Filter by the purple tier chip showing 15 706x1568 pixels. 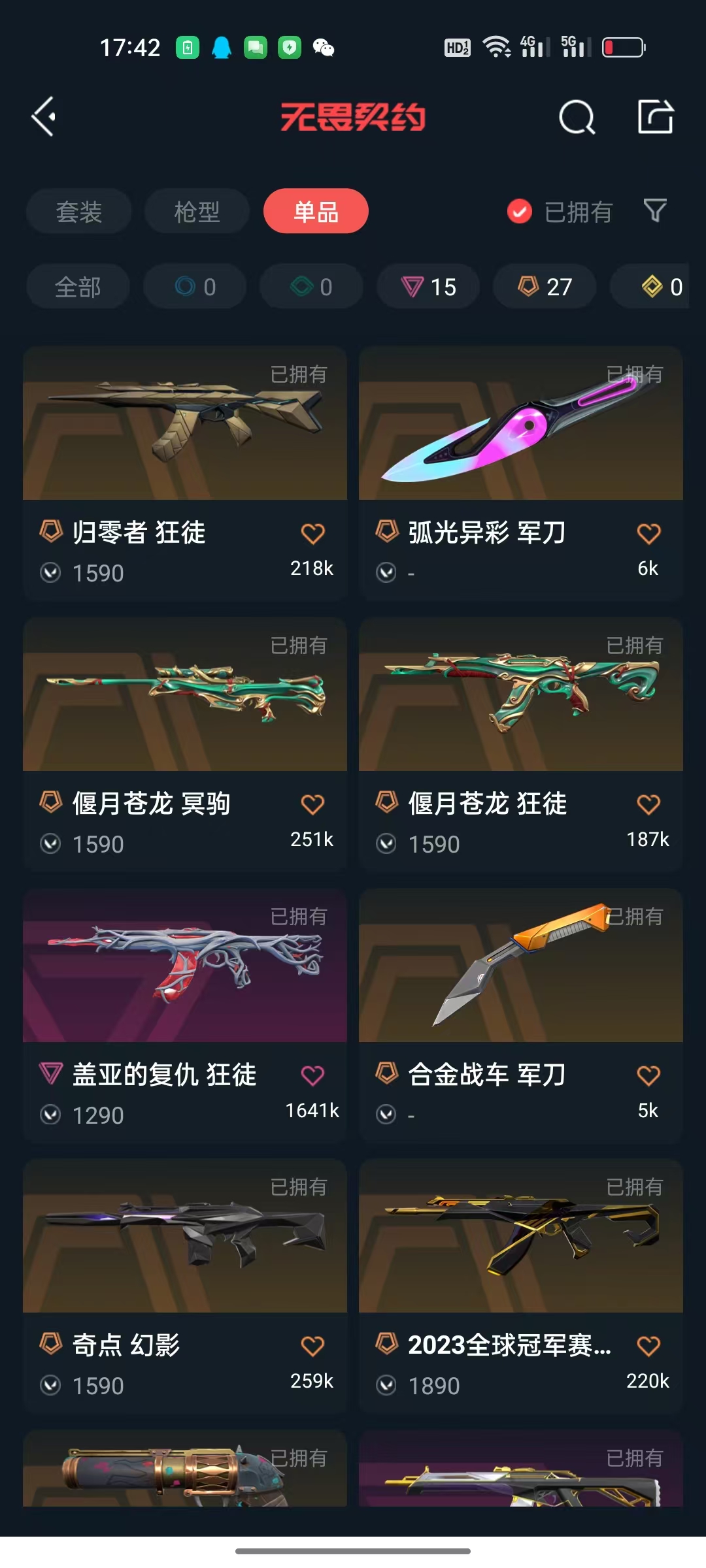point(428,286)
